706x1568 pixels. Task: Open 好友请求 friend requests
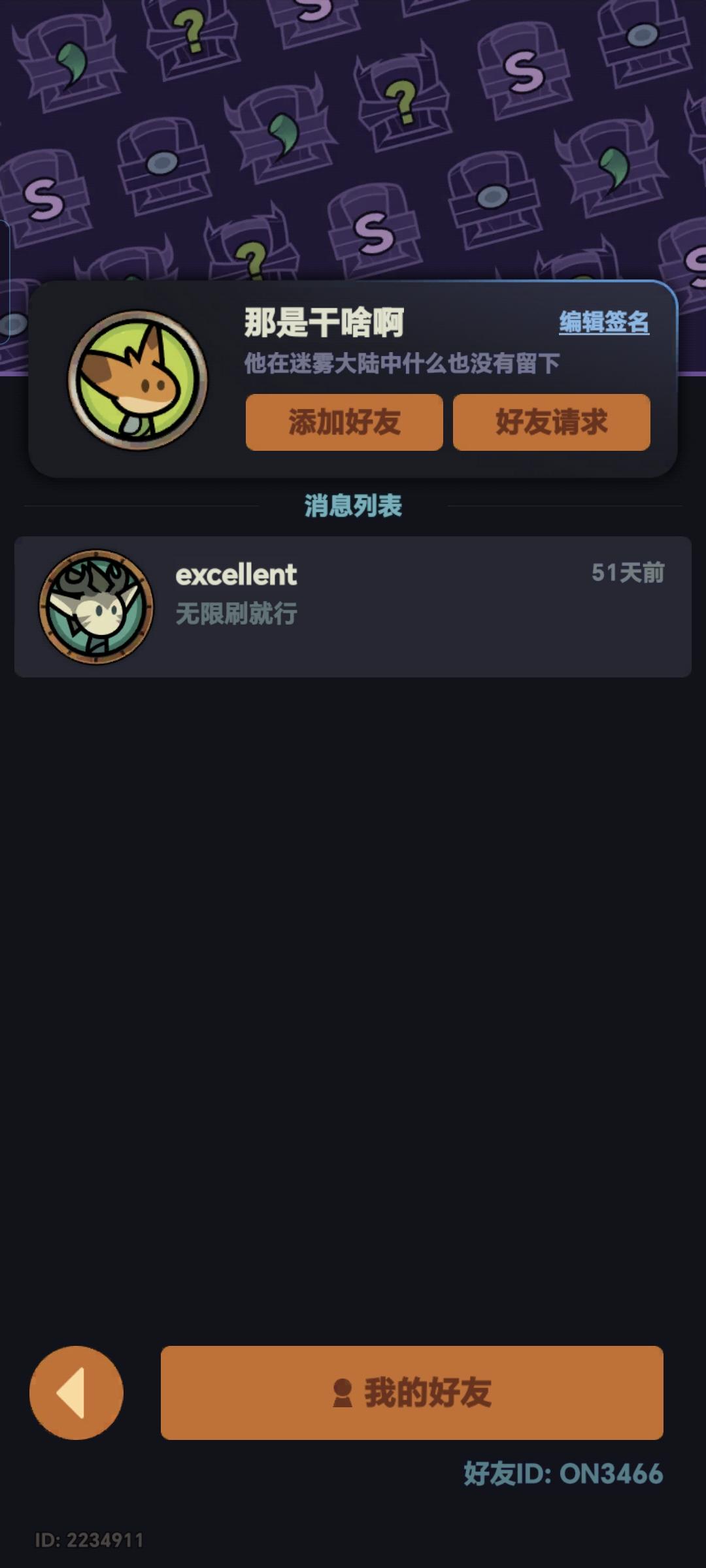pos(552,423)
